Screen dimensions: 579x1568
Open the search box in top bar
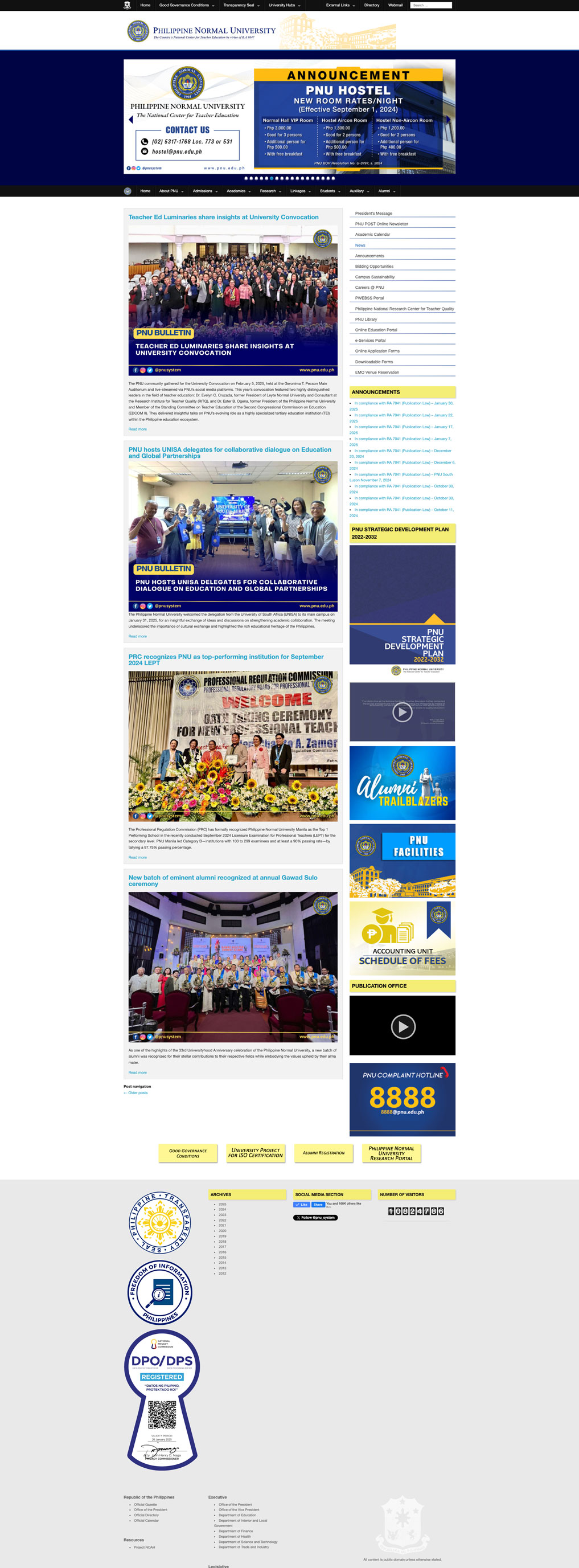click(x=430, y=5)
